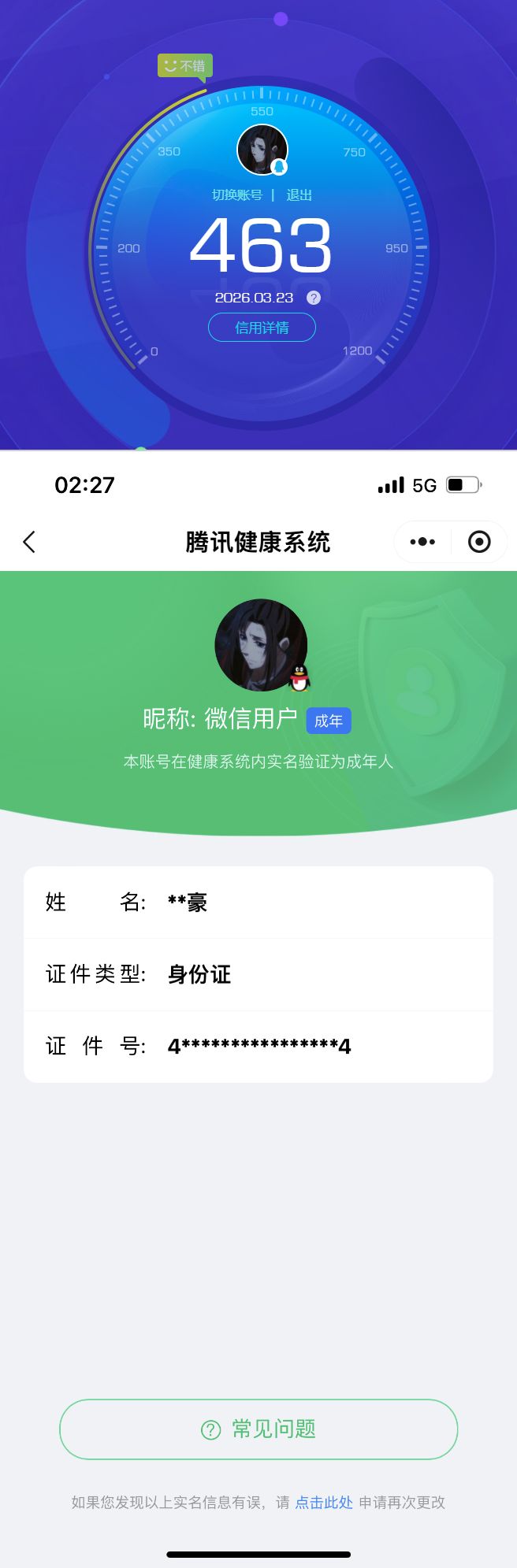Open the question mark help beside the date
This screenshot has width=517, height=1568.
click(x=314, y=298)
